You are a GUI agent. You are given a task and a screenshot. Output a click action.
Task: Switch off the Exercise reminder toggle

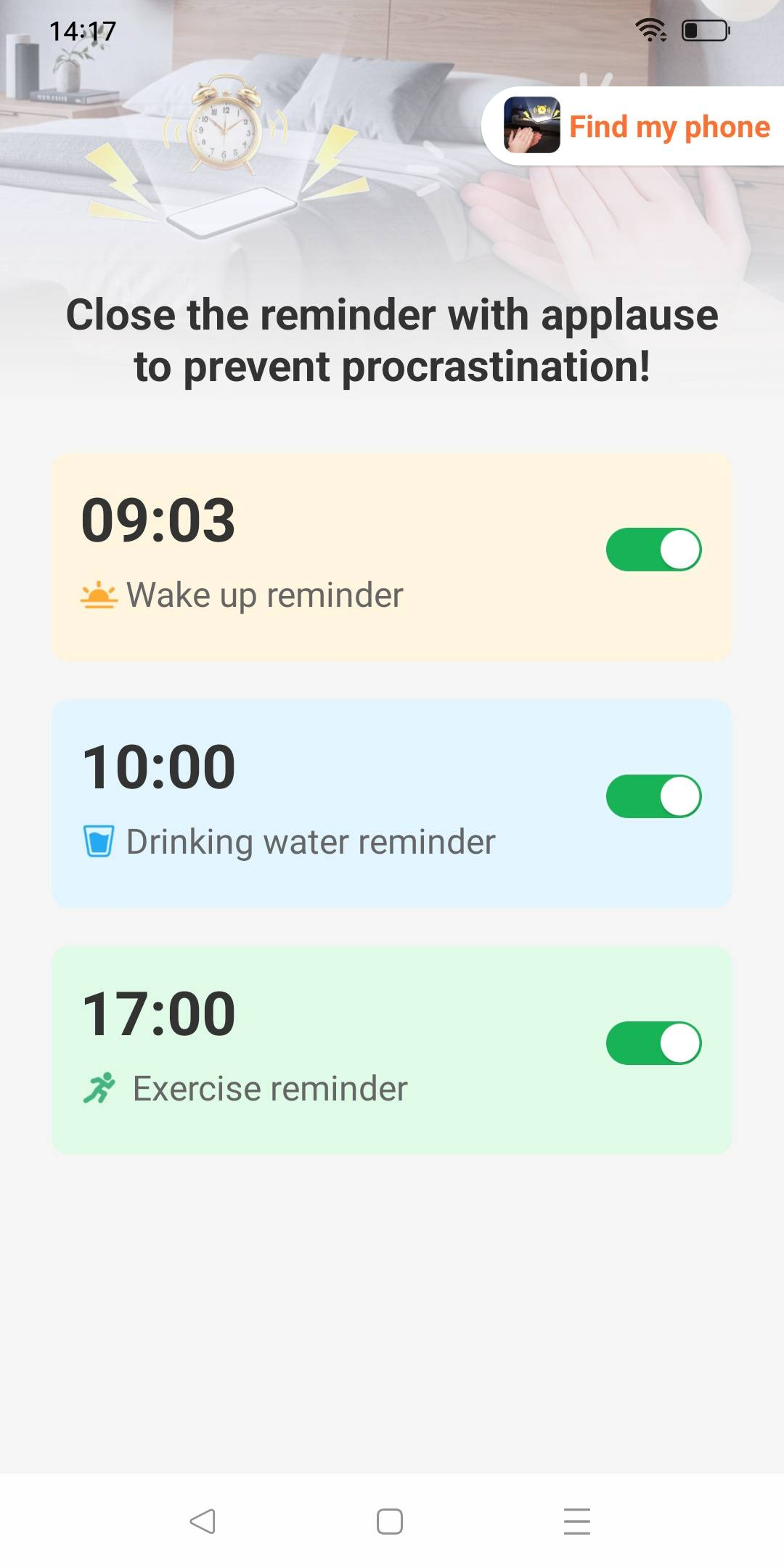click(x=653, y=1043)
